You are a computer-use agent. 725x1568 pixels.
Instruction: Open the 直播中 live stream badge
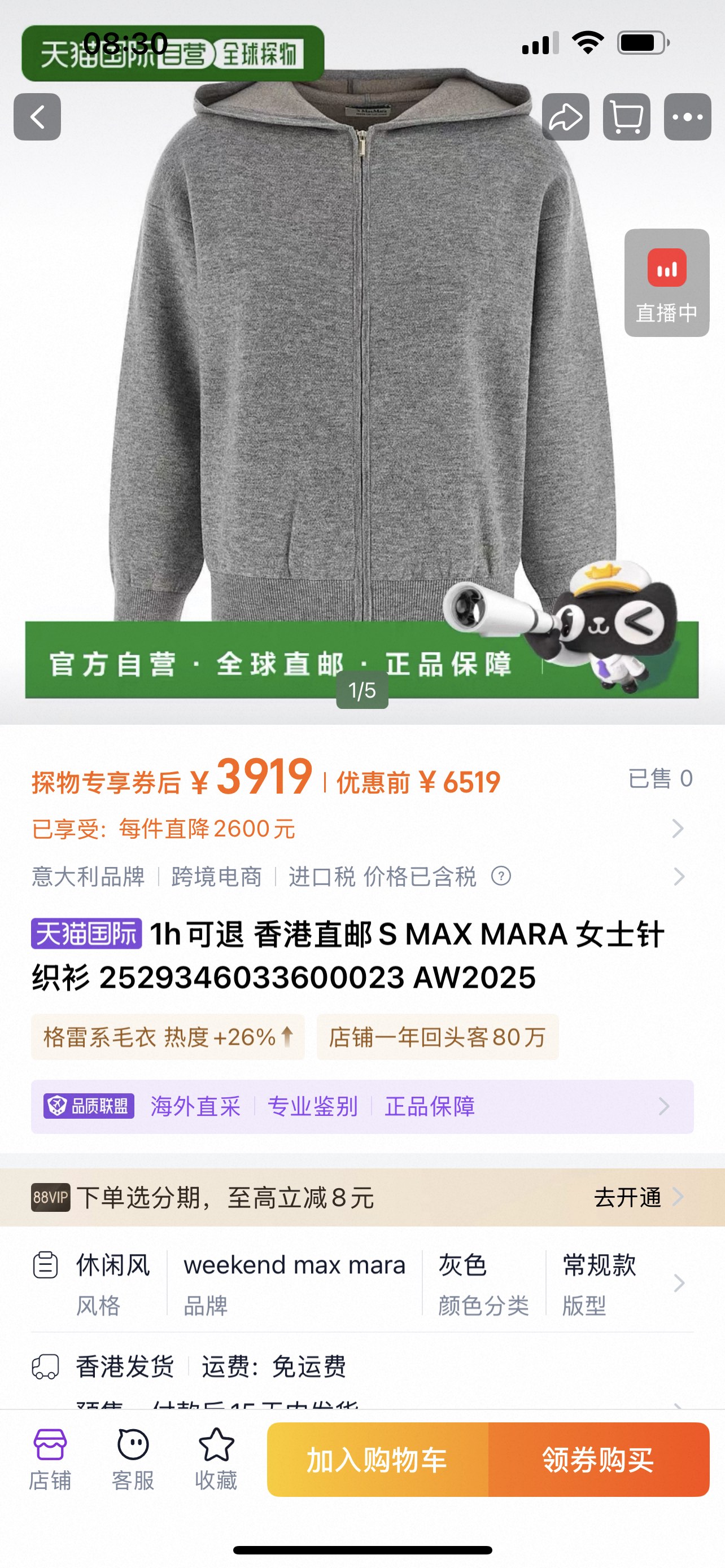click(667, 283)
